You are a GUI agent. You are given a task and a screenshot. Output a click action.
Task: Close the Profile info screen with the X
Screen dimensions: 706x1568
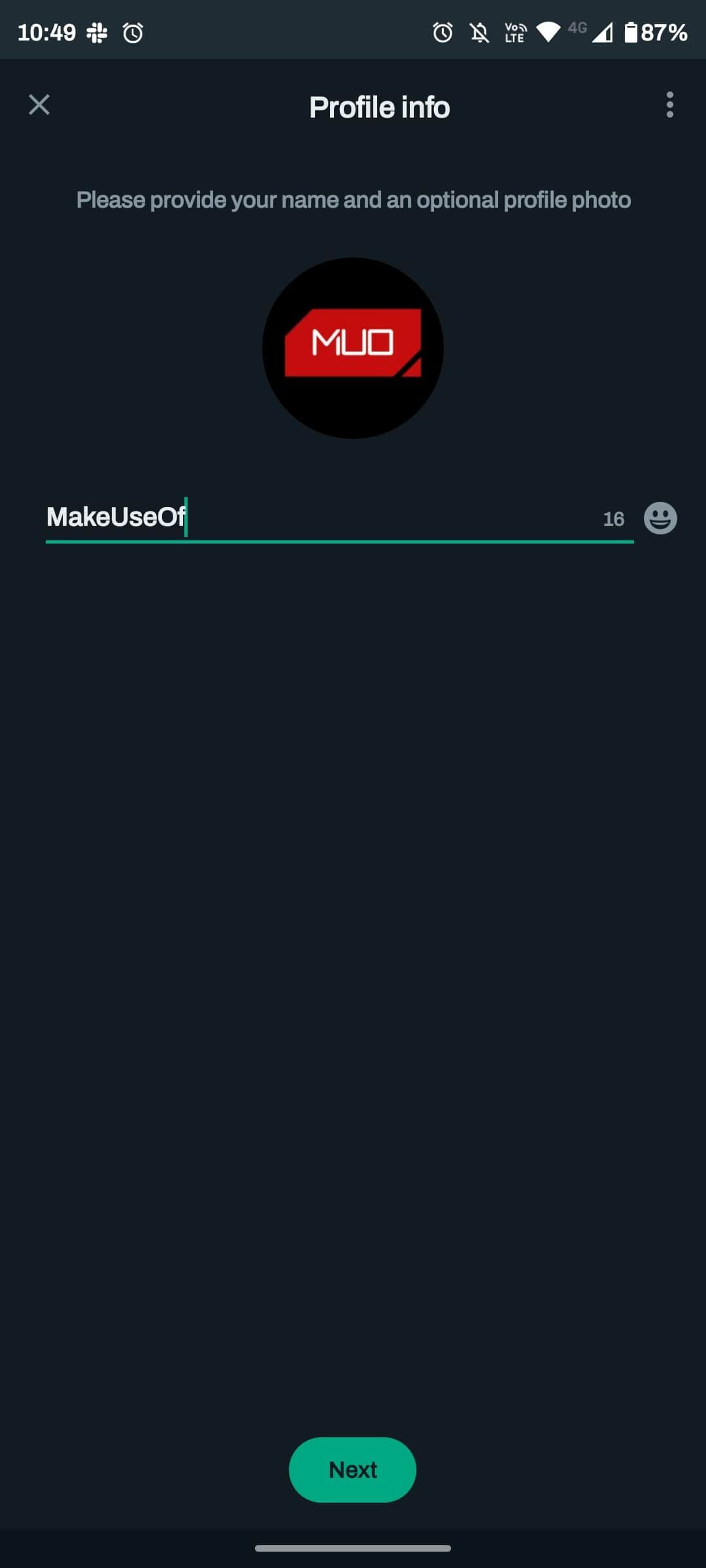[x=39, y=105]
